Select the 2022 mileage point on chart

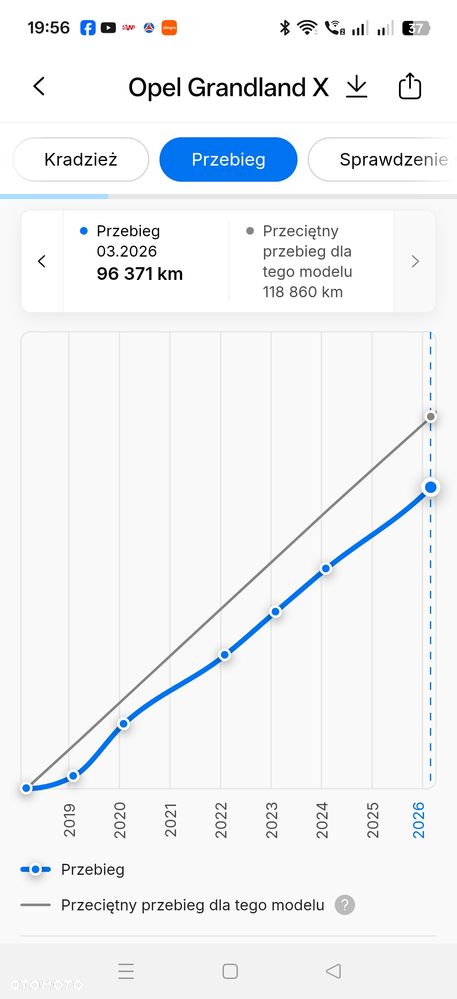[x=224, y=655]
